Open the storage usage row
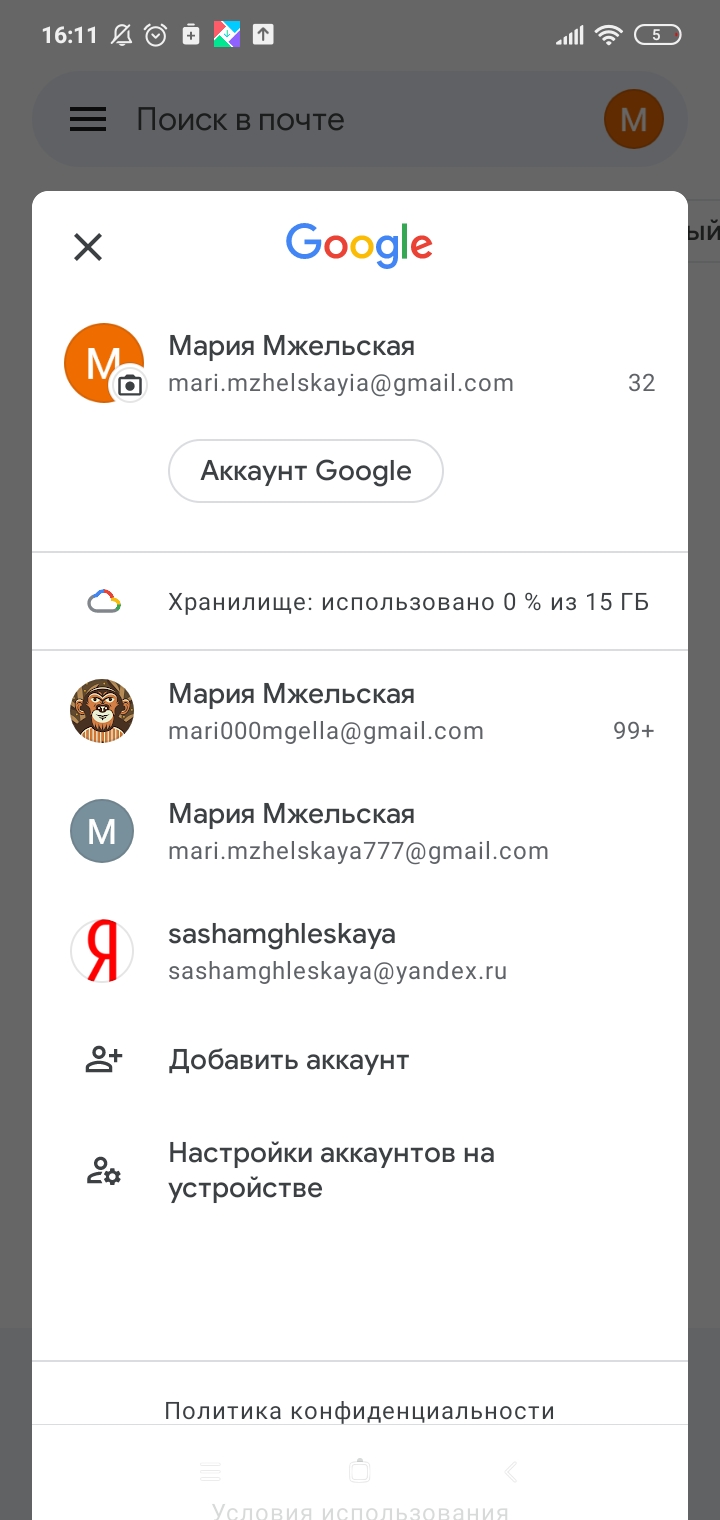Screen dimensions: 720x1520 pos(360,602)
